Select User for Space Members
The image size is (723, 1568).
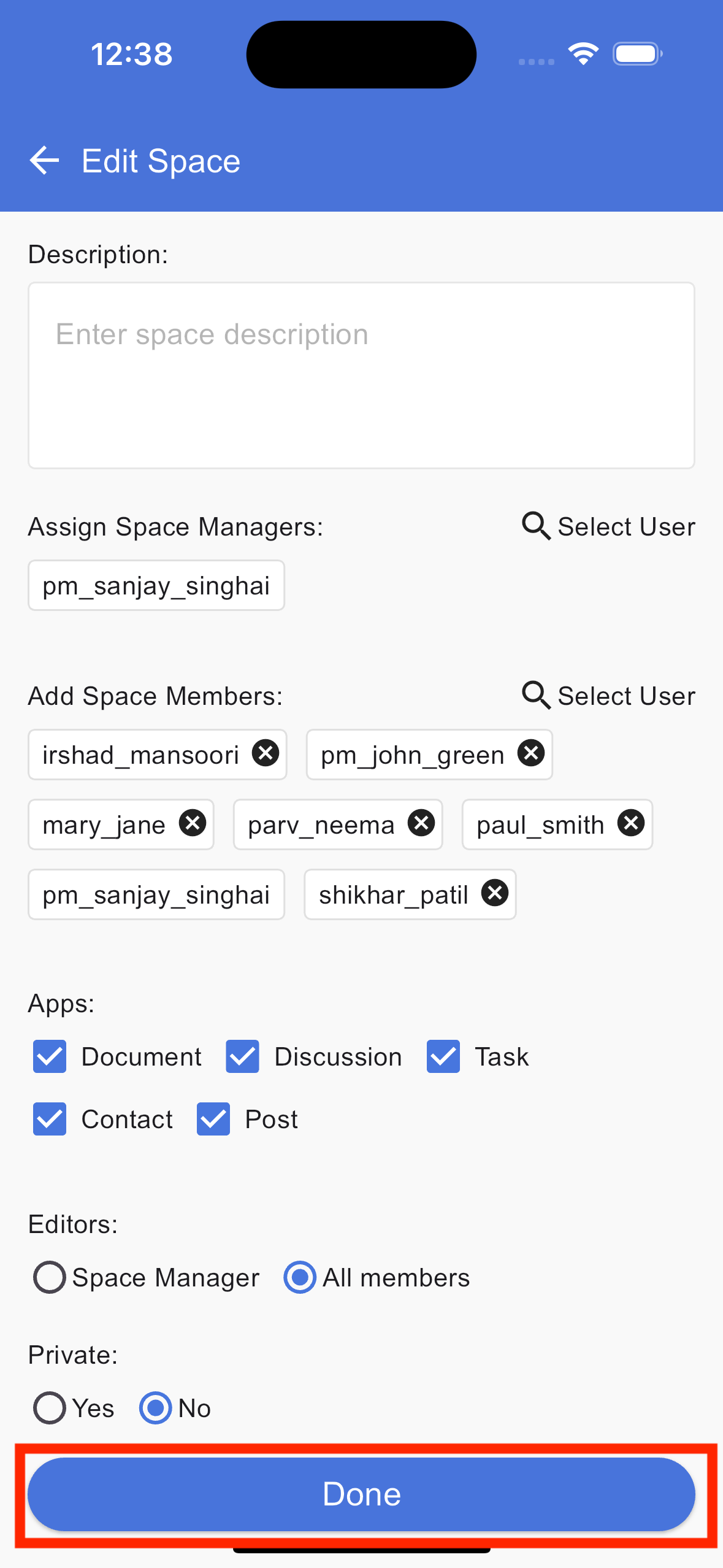pyautogui.click(x=608, y=696)
